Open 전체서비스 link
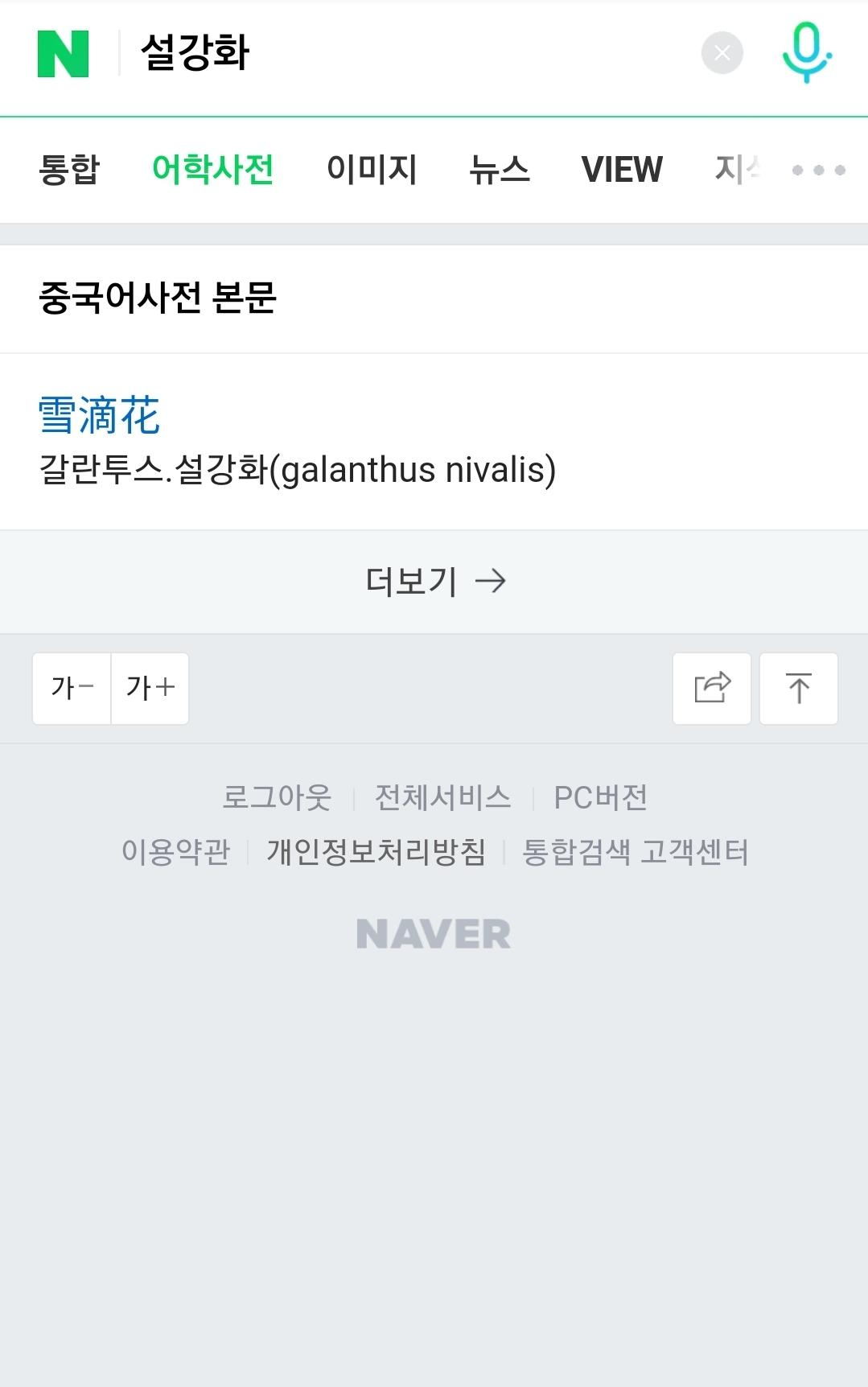The image size is (868, 1387). (442, 797)
